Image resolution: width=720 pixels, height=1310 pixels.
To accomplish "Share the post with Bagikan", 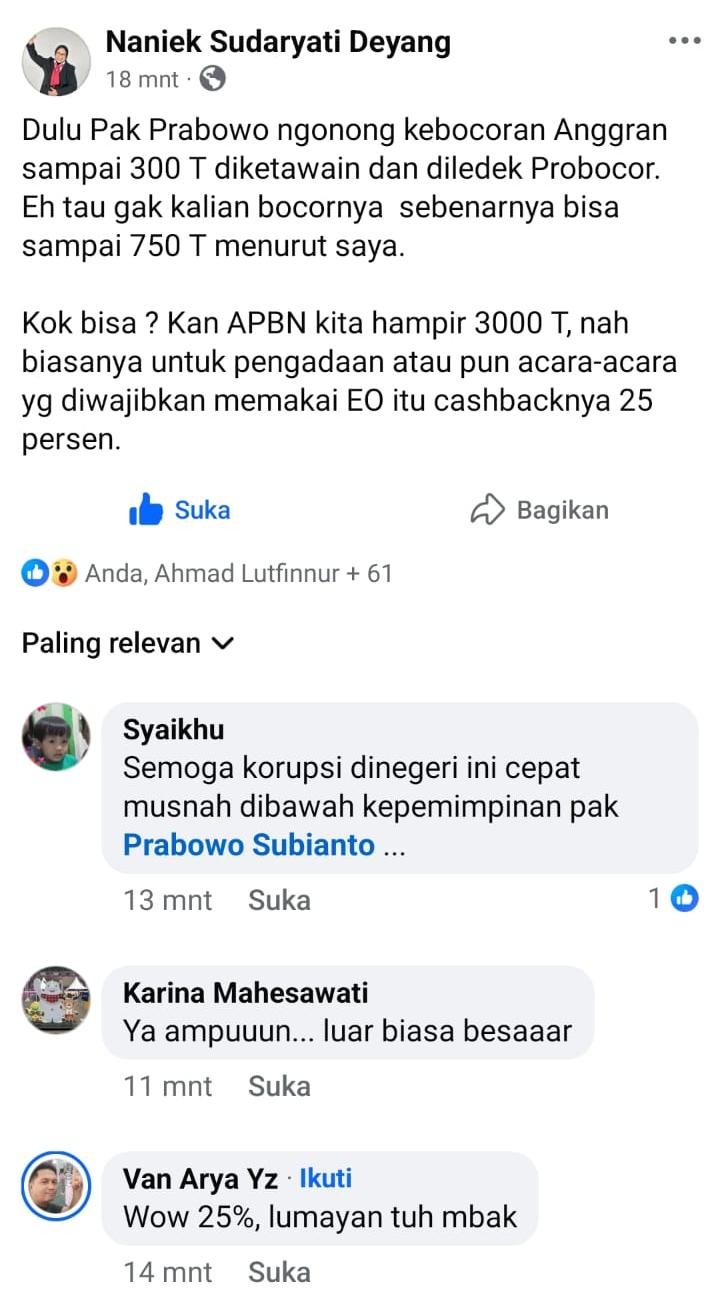I will (540, 510).
